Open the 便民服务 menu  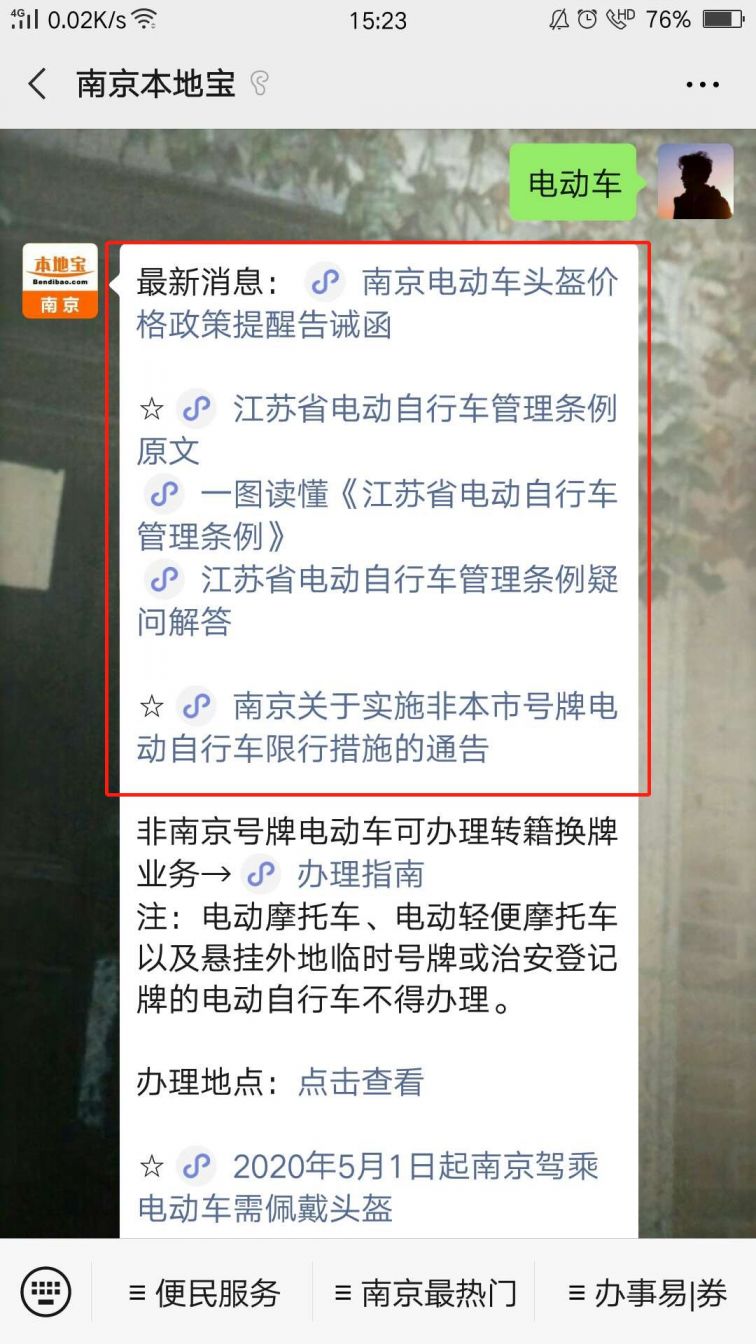pos(204,1293)
